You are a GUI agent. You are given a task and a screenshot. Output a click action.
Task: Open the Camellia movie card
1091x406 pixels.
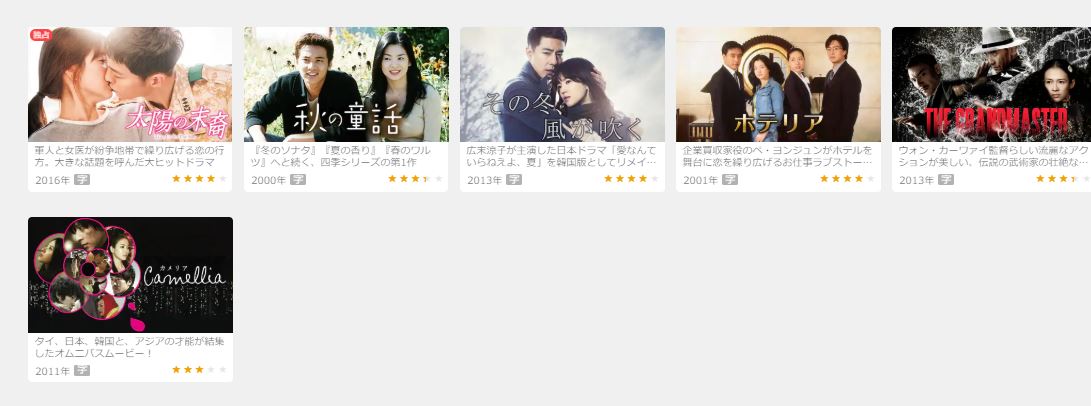pos(130,275)
